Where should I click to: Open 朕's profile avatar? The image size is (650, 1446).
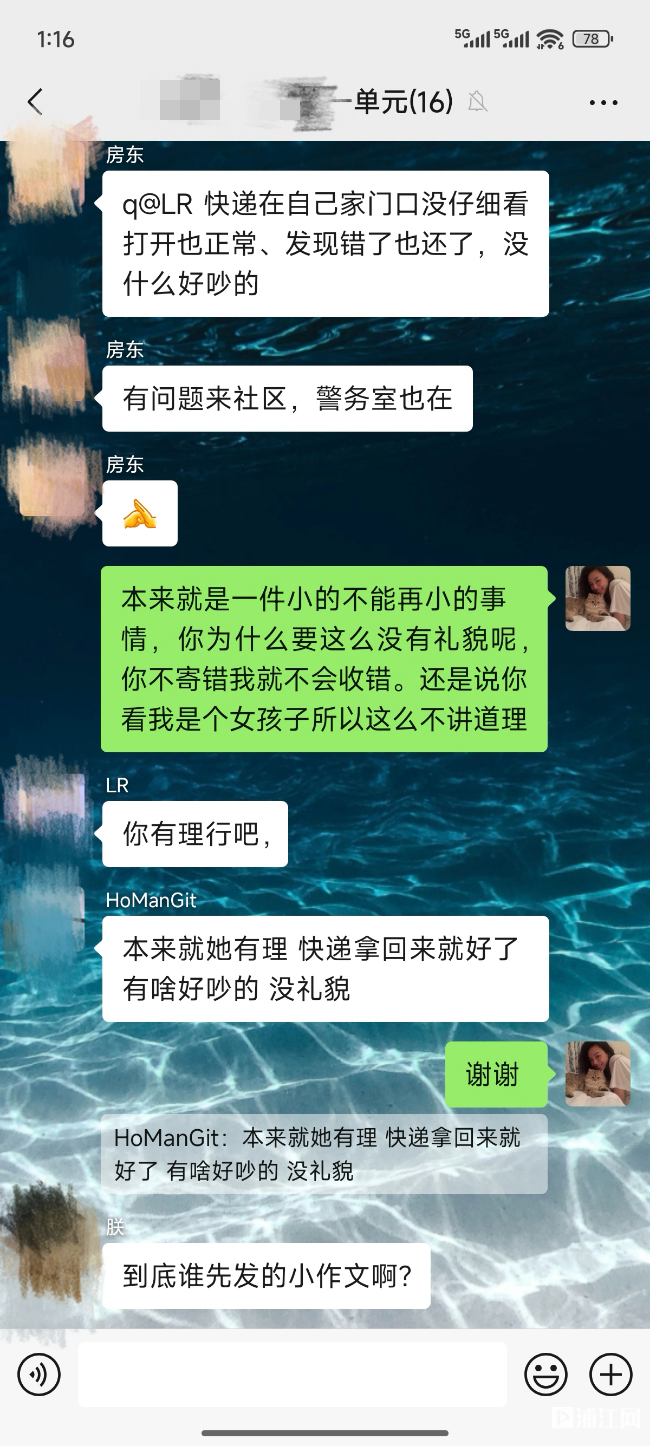45,1240
